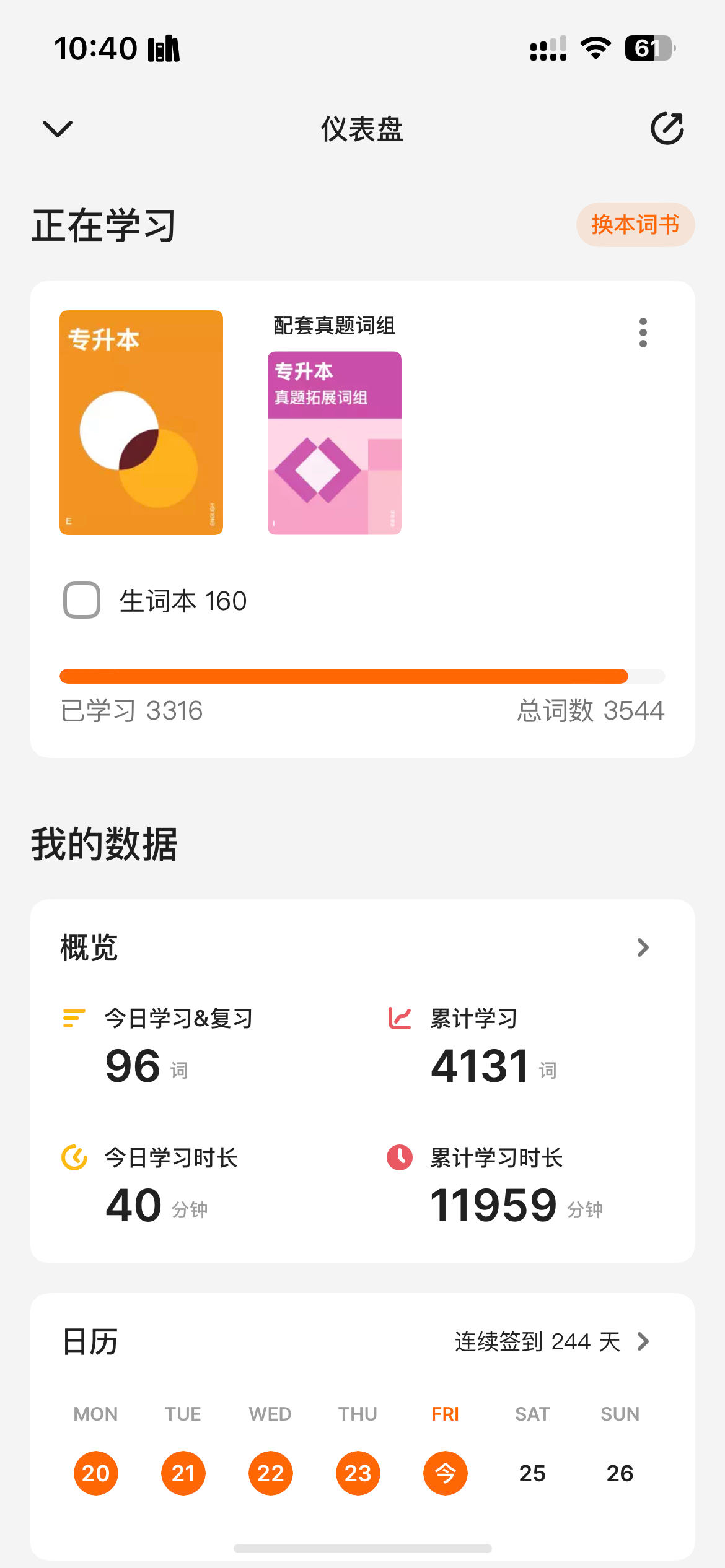The image size is (725, 1568).
Task: Open calendar via 连续签到 244 天
Action: (x=551, y=1342)
